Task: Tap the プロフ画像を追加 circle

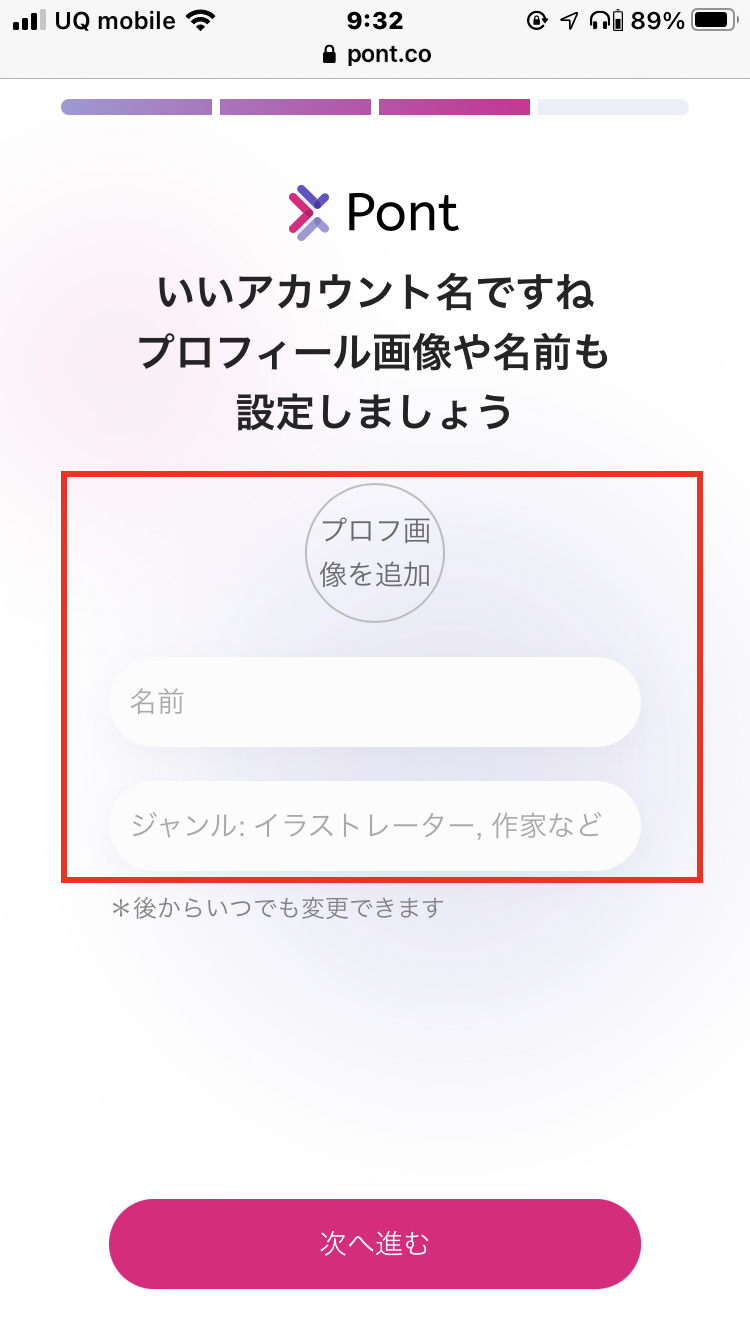Action: (375, 553)
